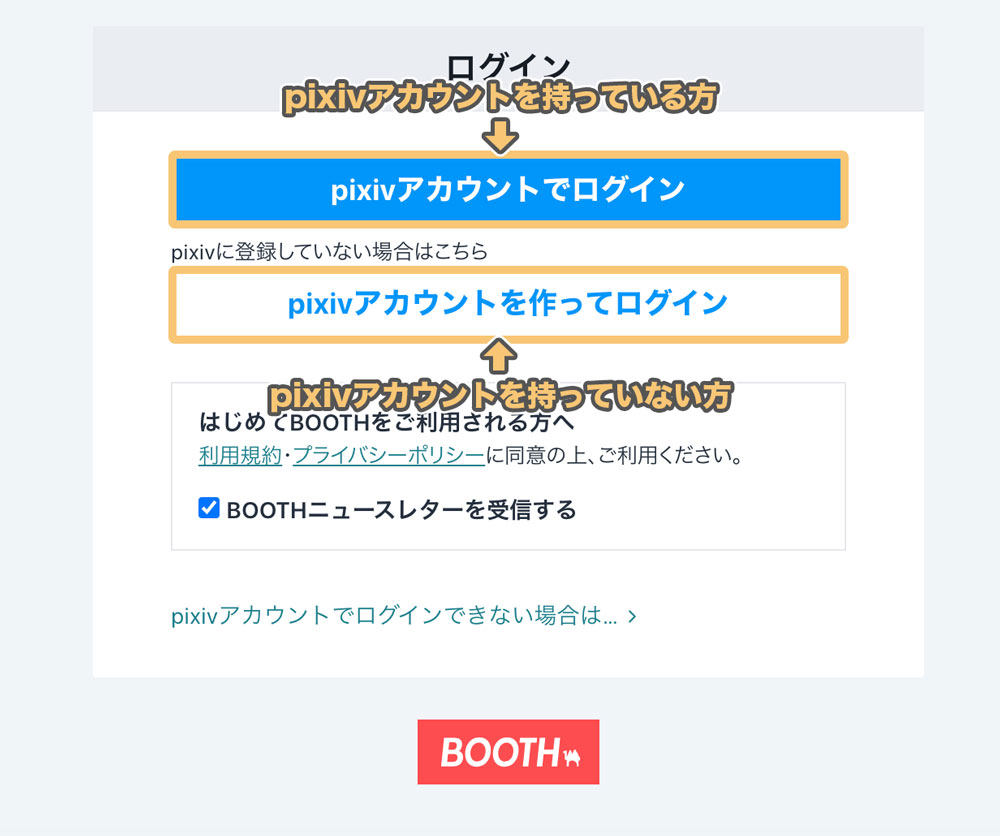The height and width of the screenshot is (836, 1000).
Task: Open the プライバシーポリシー link
Action: 389,456
